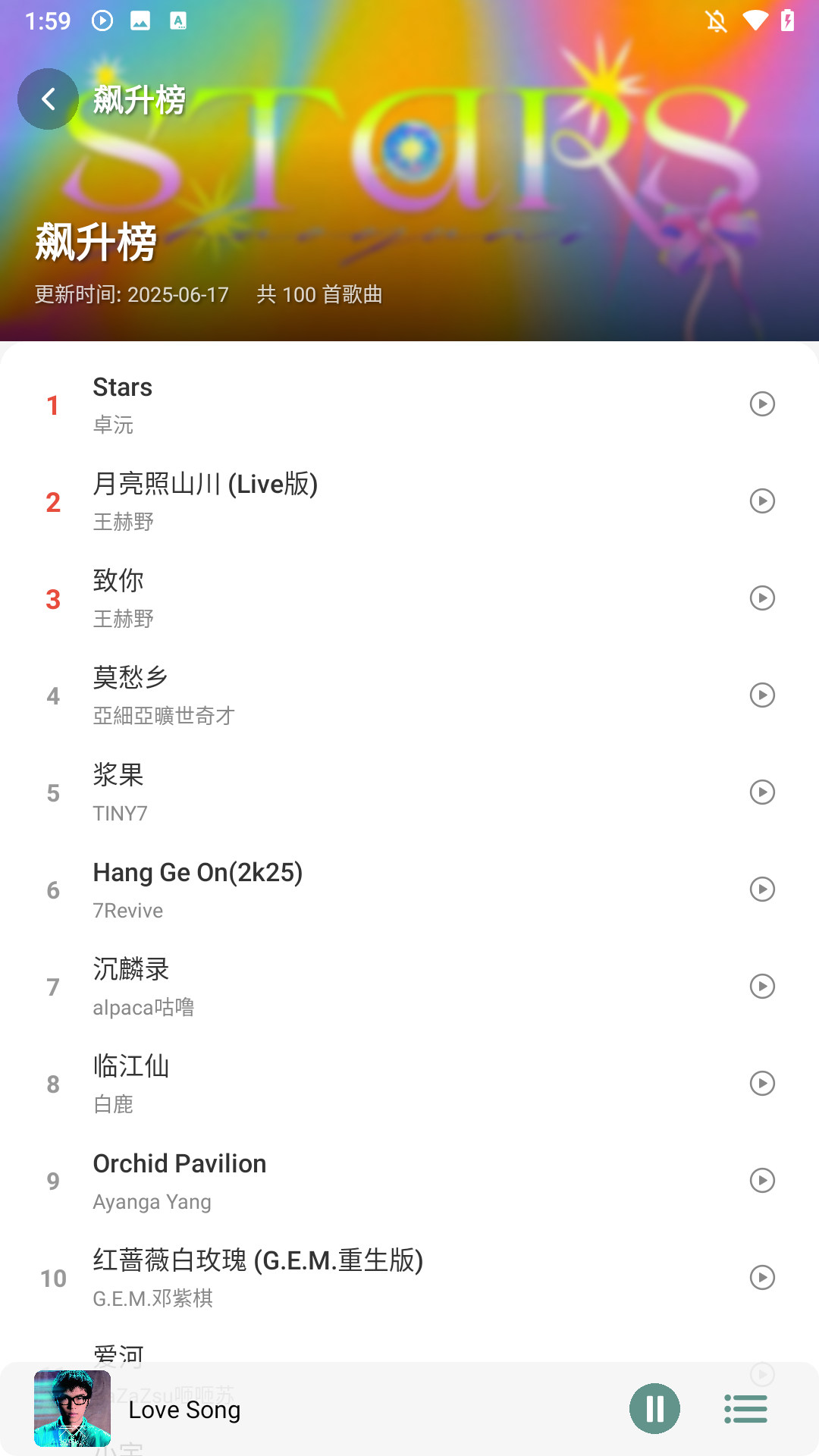This screenshot has height=1456, width=819.
Task: Play 红蔷薇白玫瑰 (G.E.M.重生版)
Action: click(x=761, y=1278)
